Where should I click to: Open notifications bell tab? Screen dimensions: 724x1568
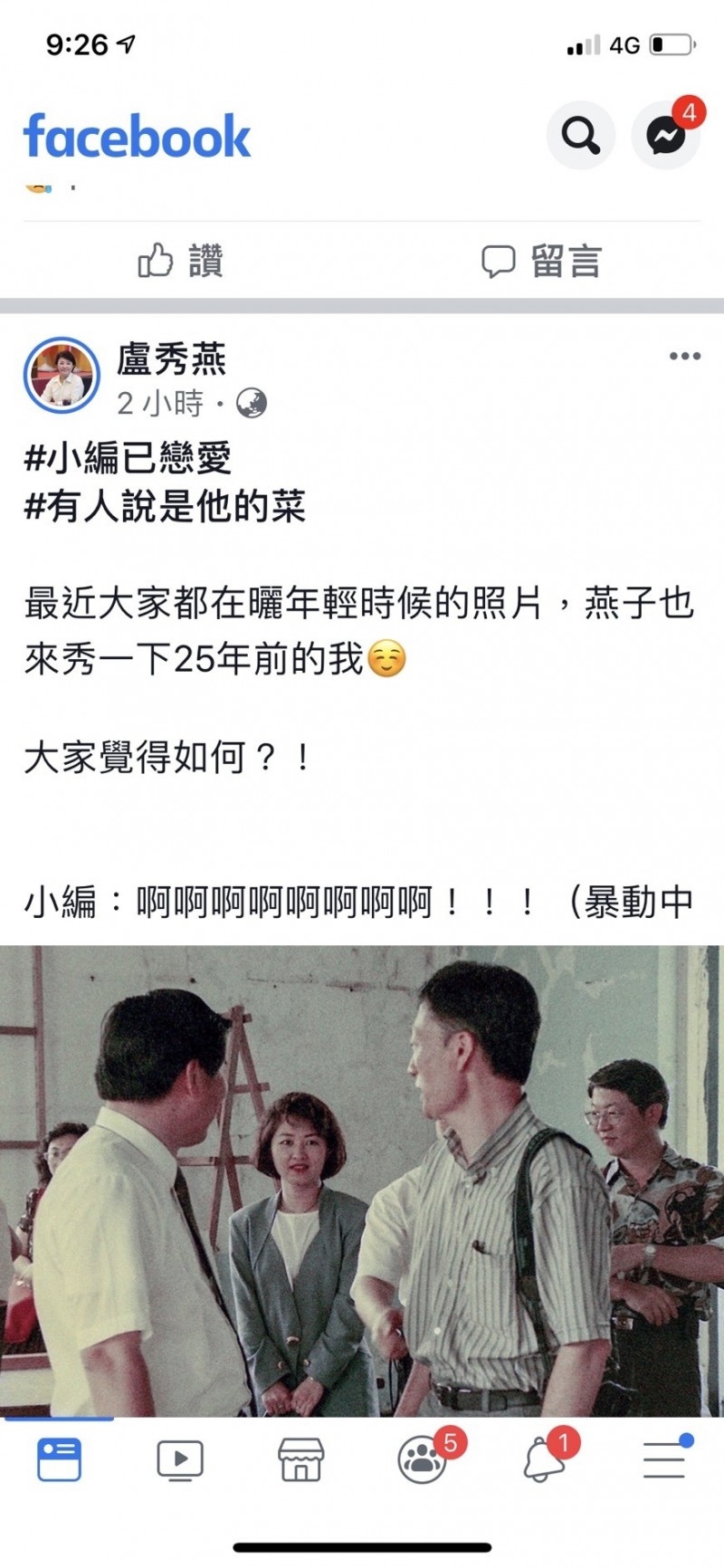[544, 1459]
